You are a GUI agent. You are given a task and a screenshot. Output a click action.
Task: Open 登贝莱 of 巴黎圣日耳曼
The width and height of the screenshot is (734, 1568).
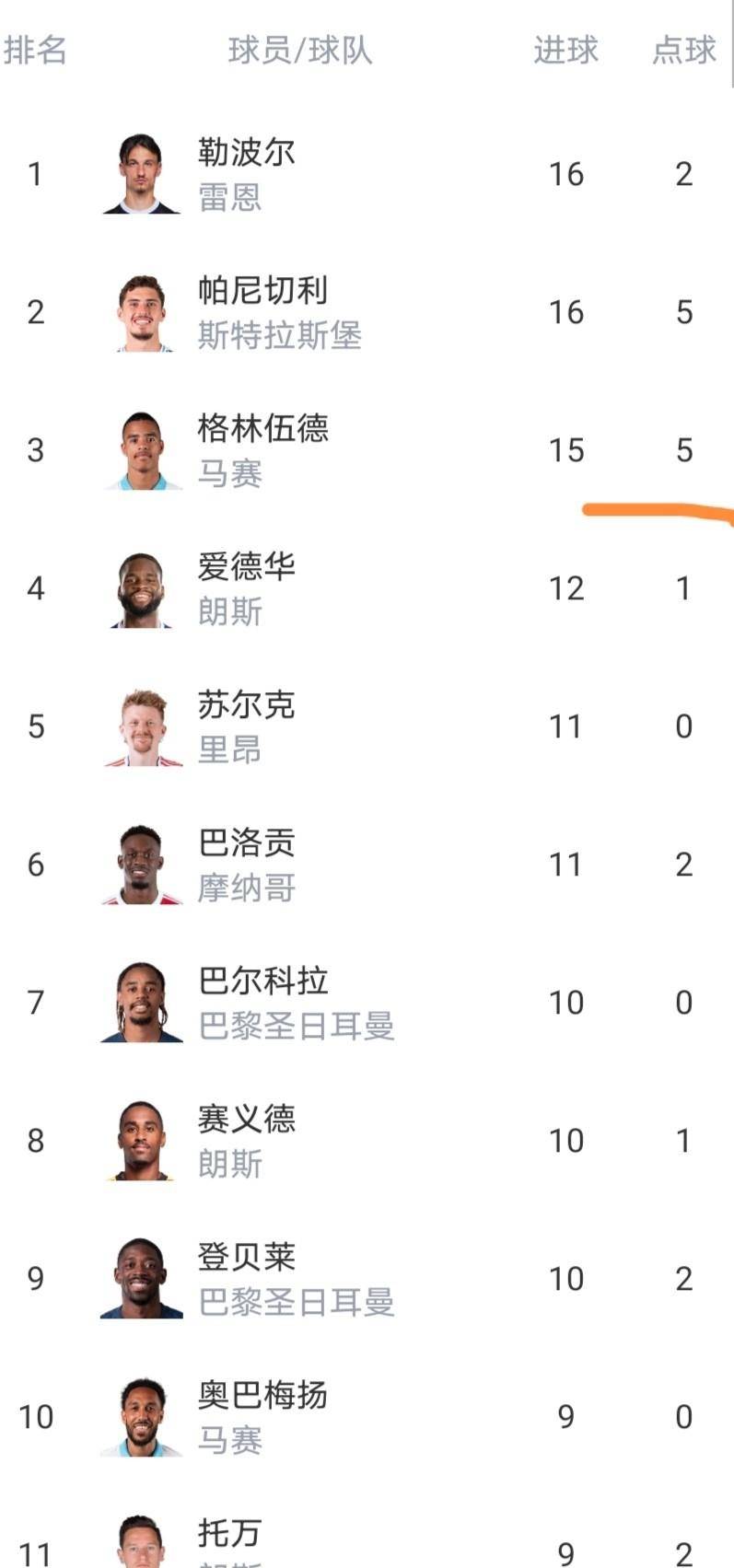tap(367, 1279)
